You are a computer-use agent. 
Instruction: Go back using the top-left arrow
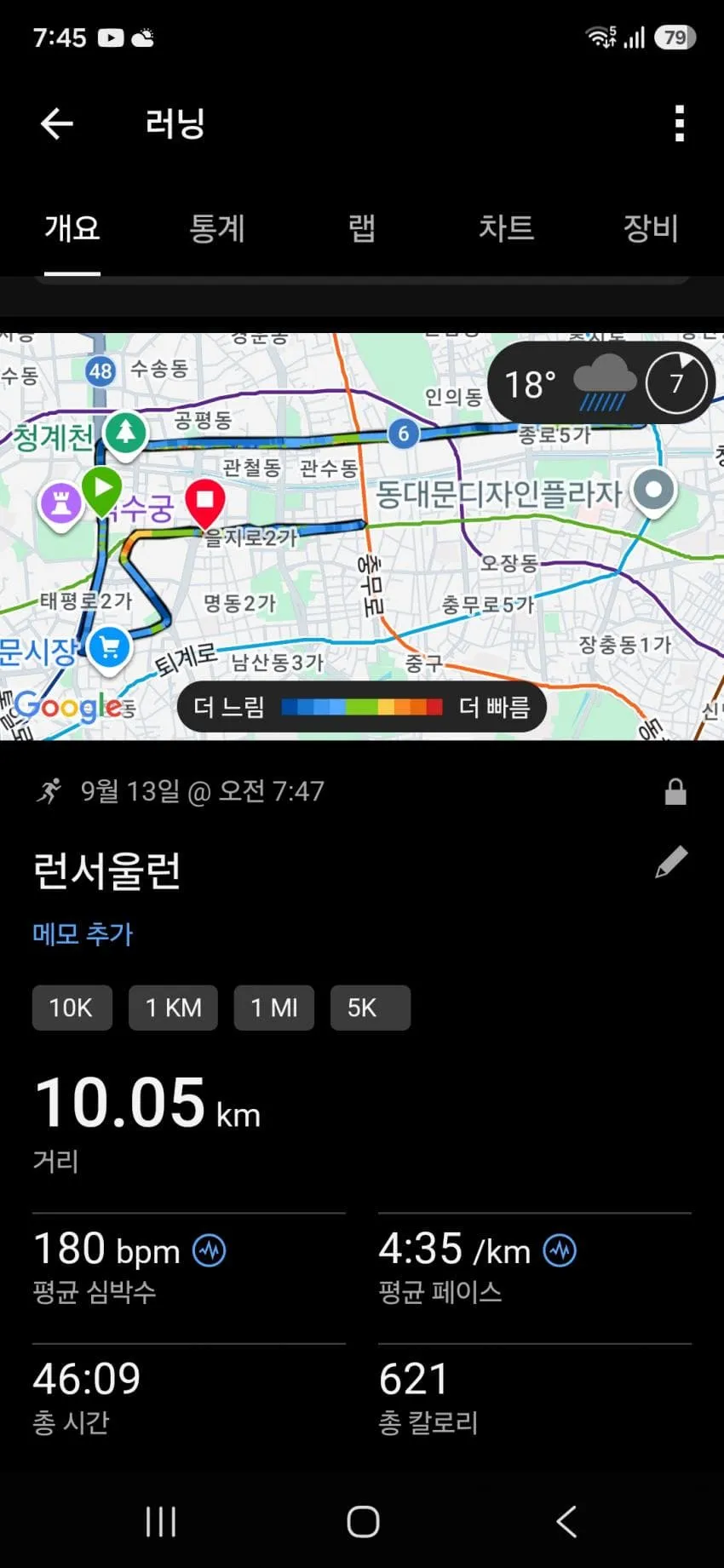click(x=56, y=123)
